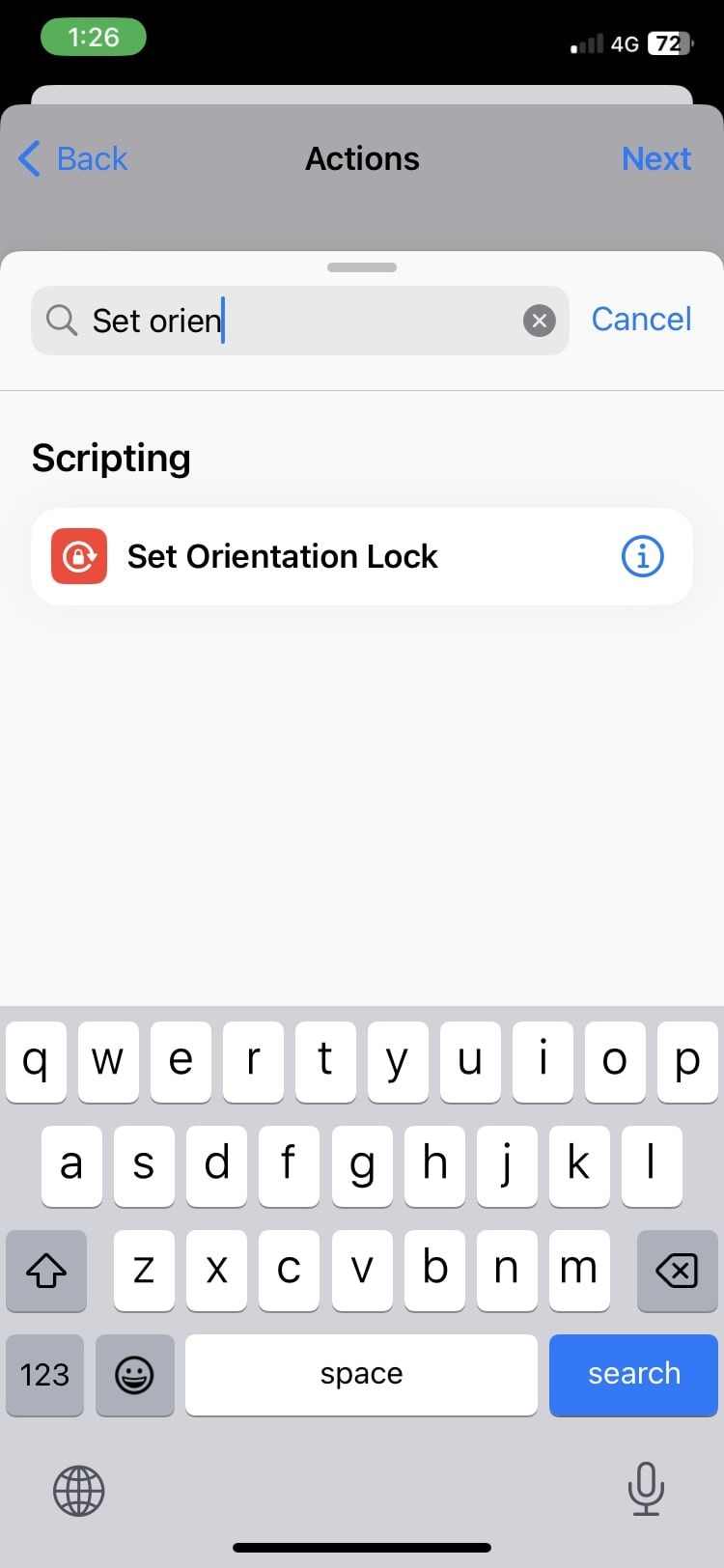Start dictation with the microphone
This screenshot has width=724, height=1568.
645,1488
